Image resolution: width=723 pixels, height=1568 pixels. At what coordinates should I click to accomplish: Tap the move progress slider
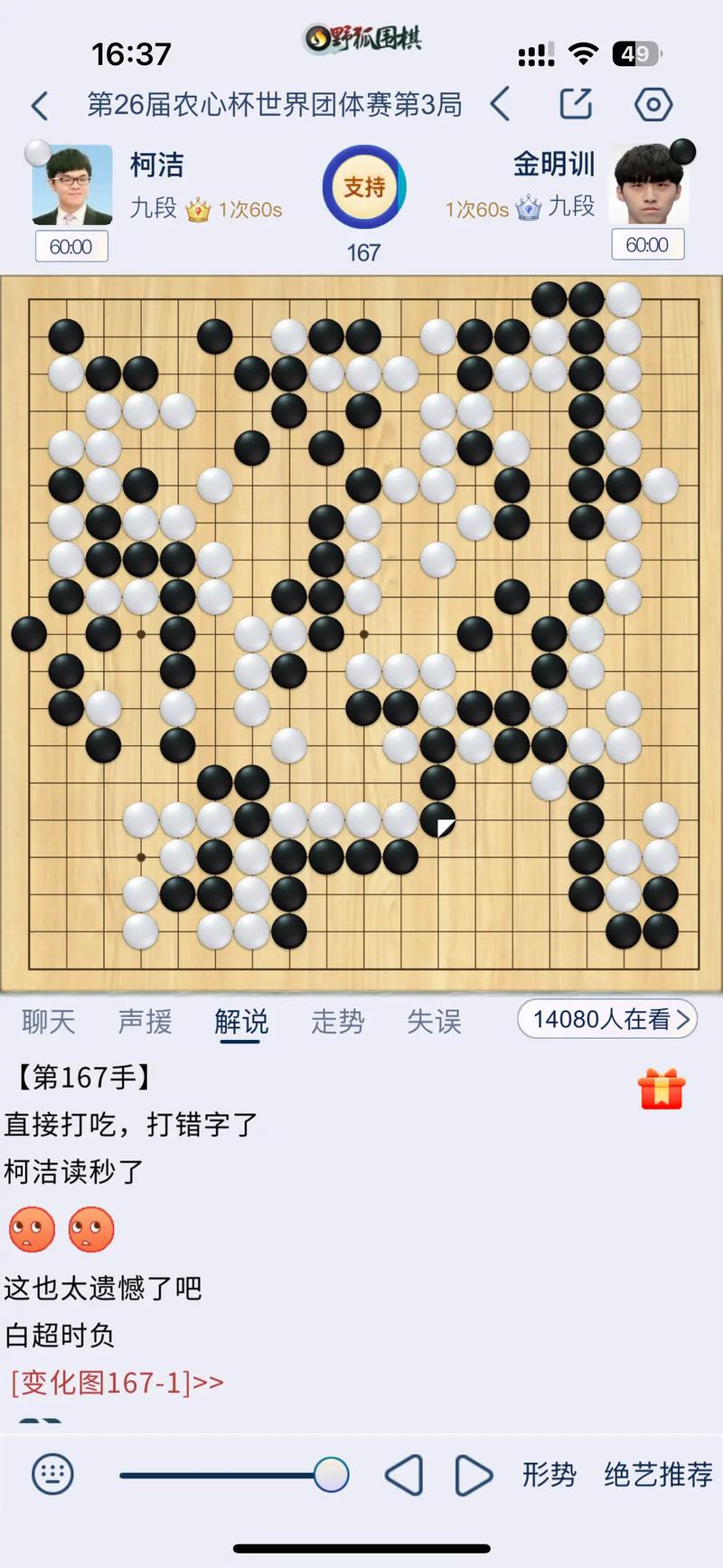pos(226,1475)
